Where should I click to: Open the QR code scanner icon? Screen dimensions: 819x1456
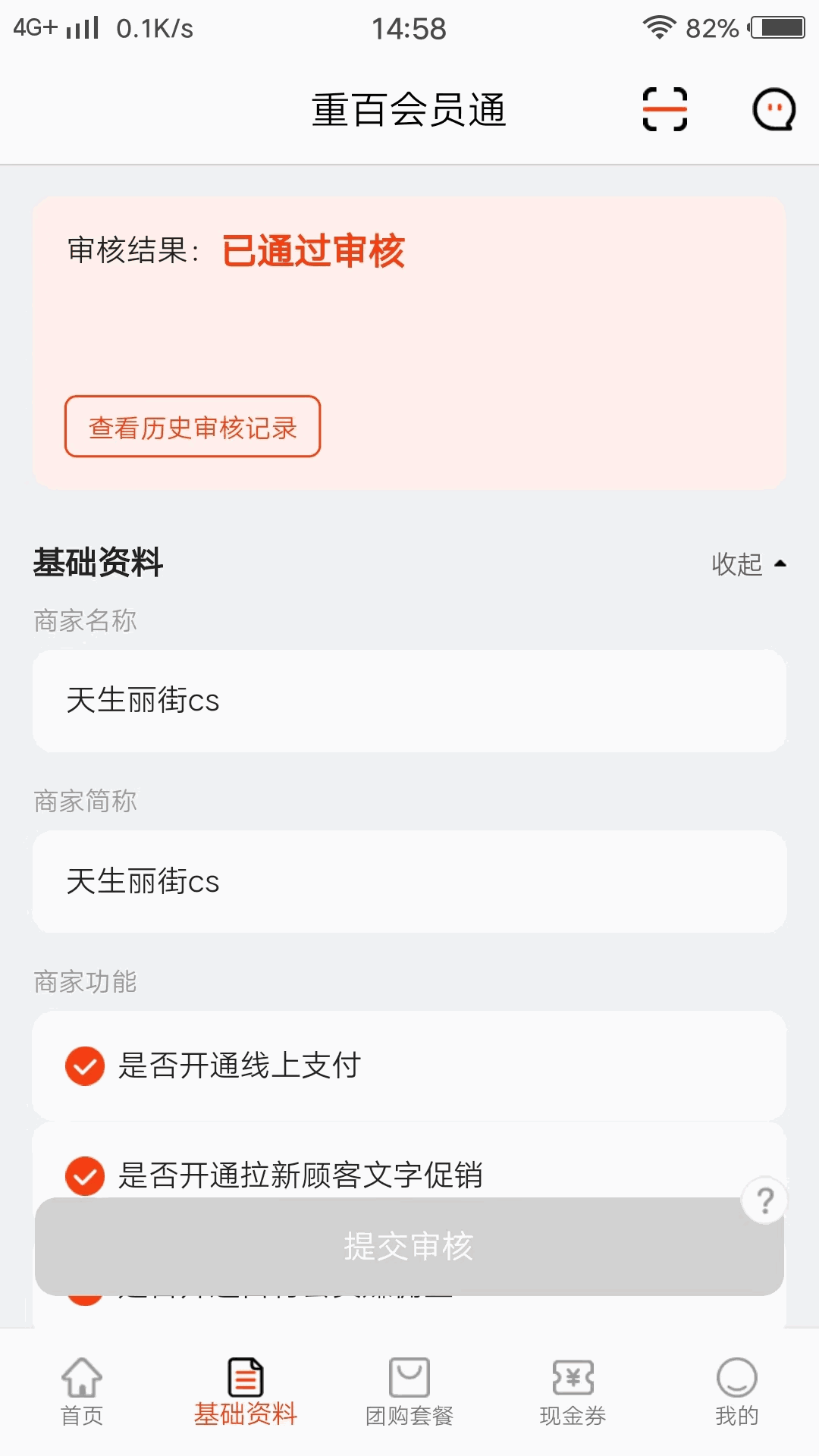664,108
